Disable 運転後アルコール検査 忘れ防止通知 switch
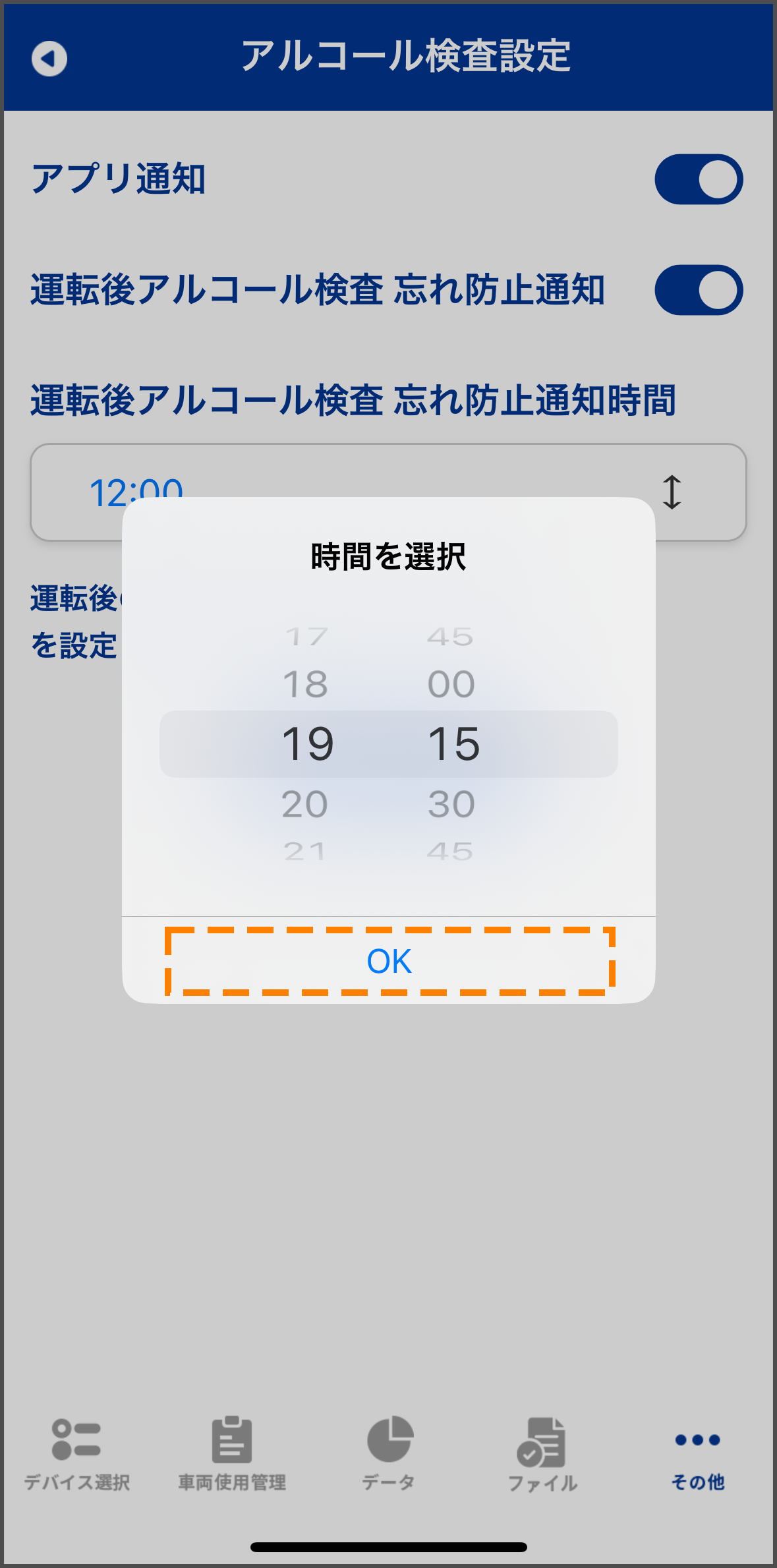777x1568 pixels. click(699, 290)
